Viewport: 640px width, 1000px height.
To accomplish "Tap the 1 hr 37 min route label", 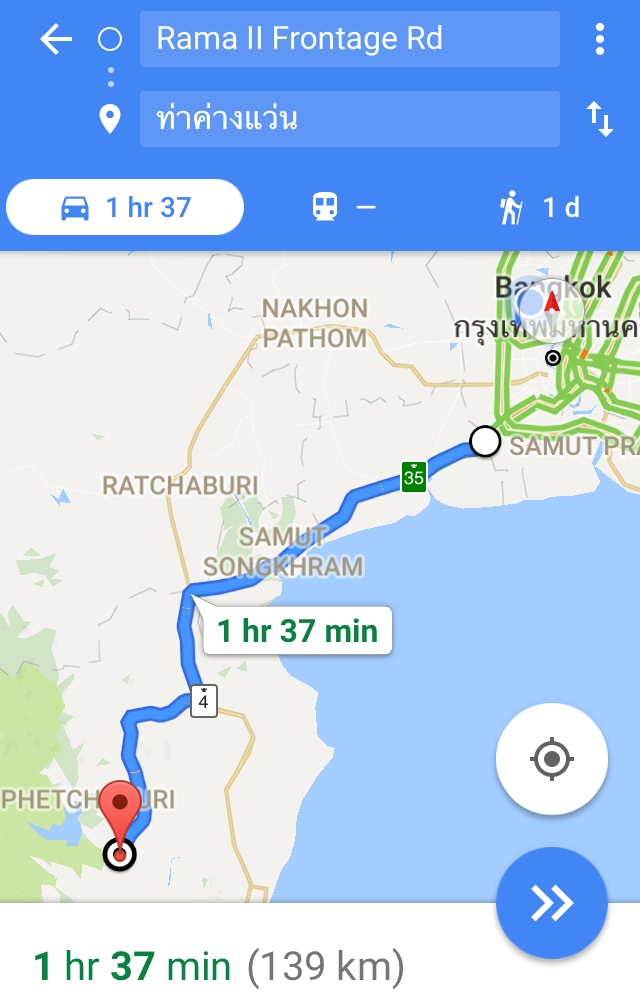I will click(297, 631).
